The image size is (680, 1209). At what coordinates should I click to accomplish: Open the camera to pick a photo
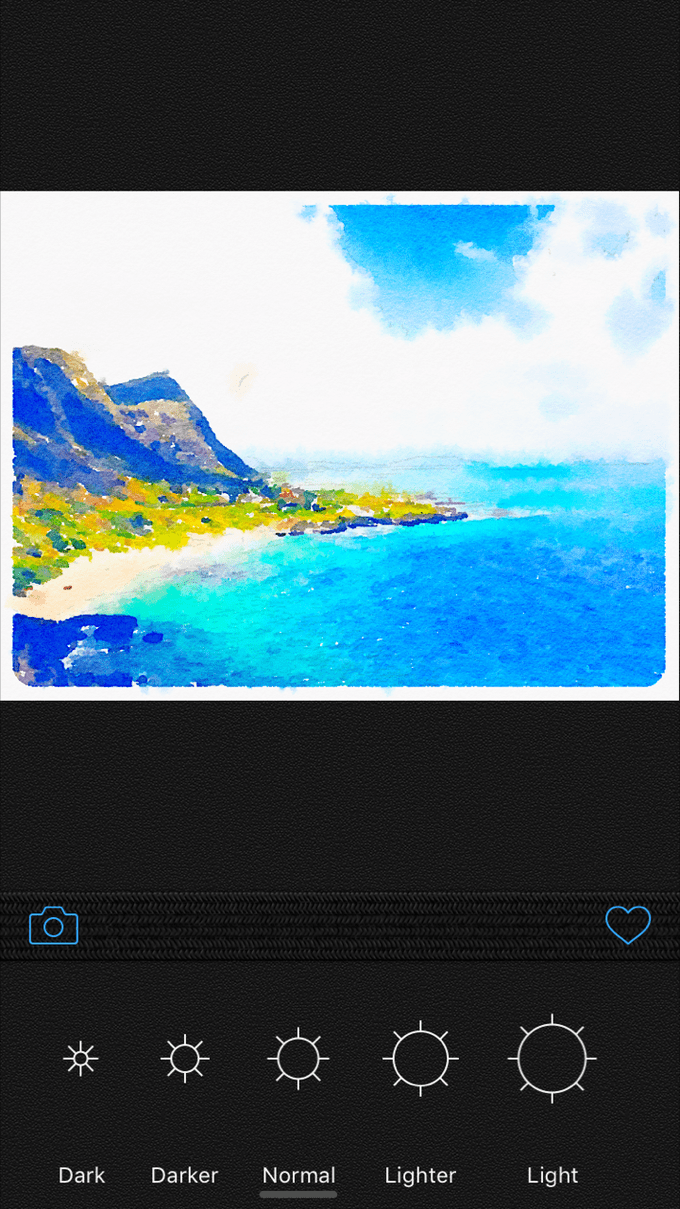click(x=54, y=926)
